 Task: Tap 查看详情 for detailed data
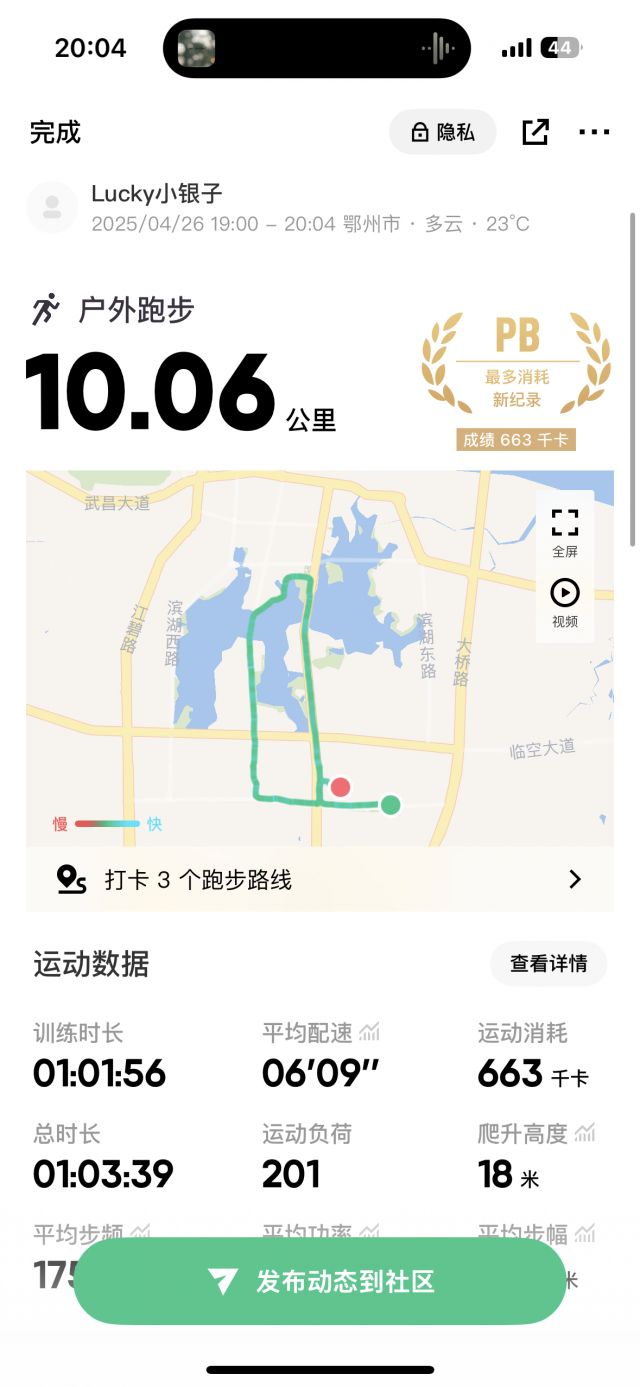[x=548, y=964]
